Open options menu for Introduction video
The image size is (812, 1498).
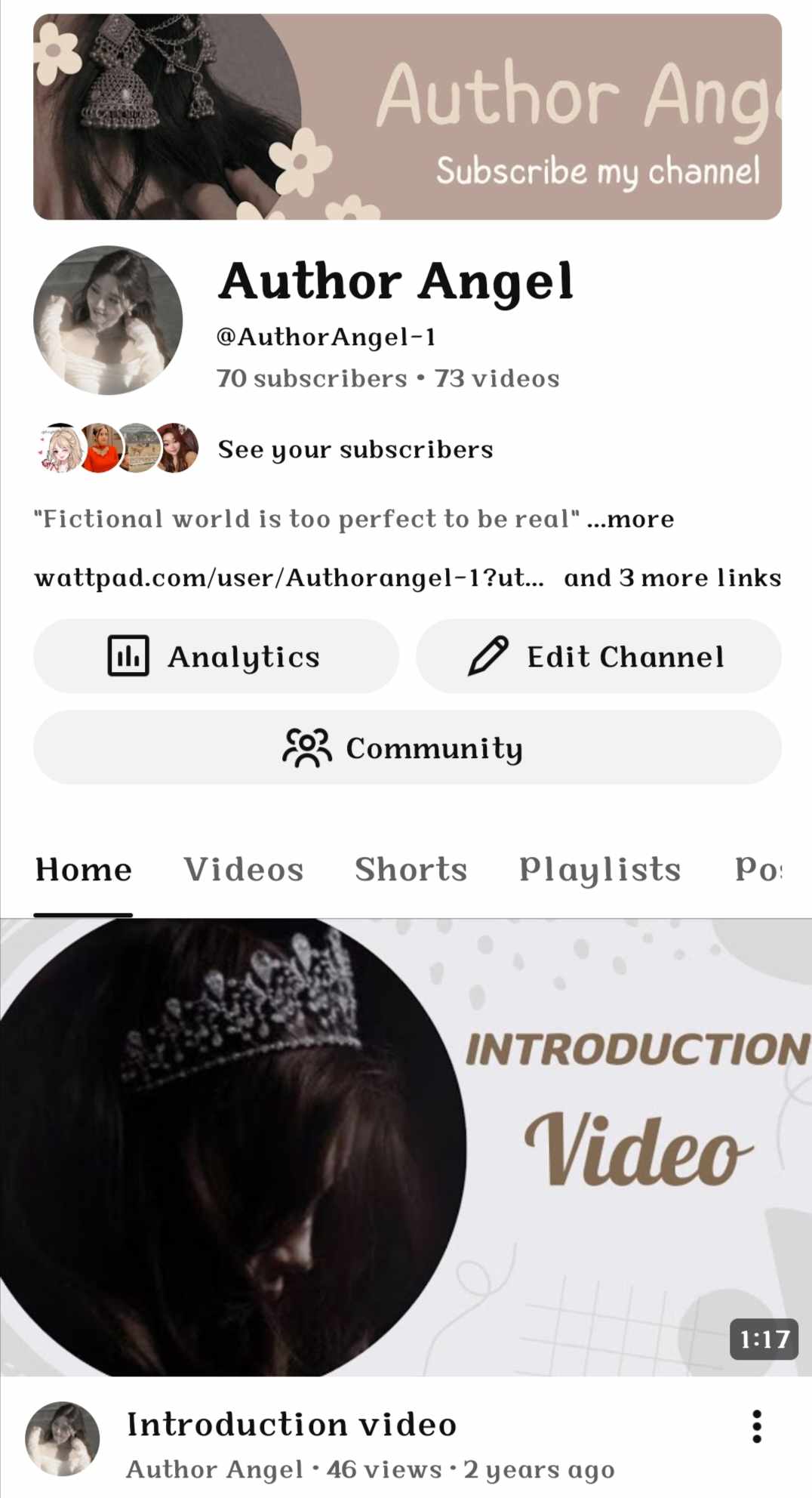pyautogui.click(x=757, y=1426)
